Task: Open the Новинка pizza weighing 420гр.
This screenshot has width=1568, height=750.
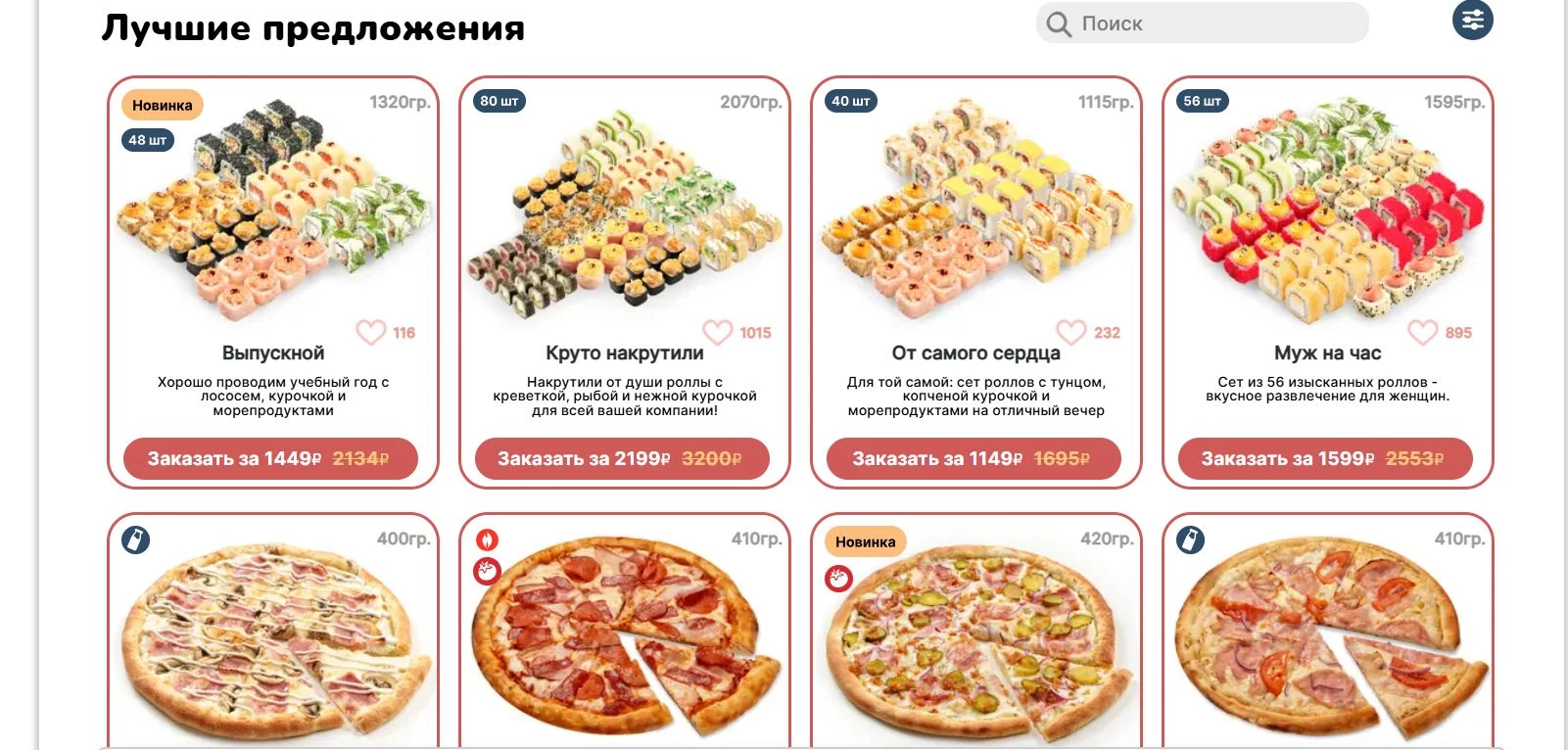Action: pyautogui.click(x=976, y=636)
